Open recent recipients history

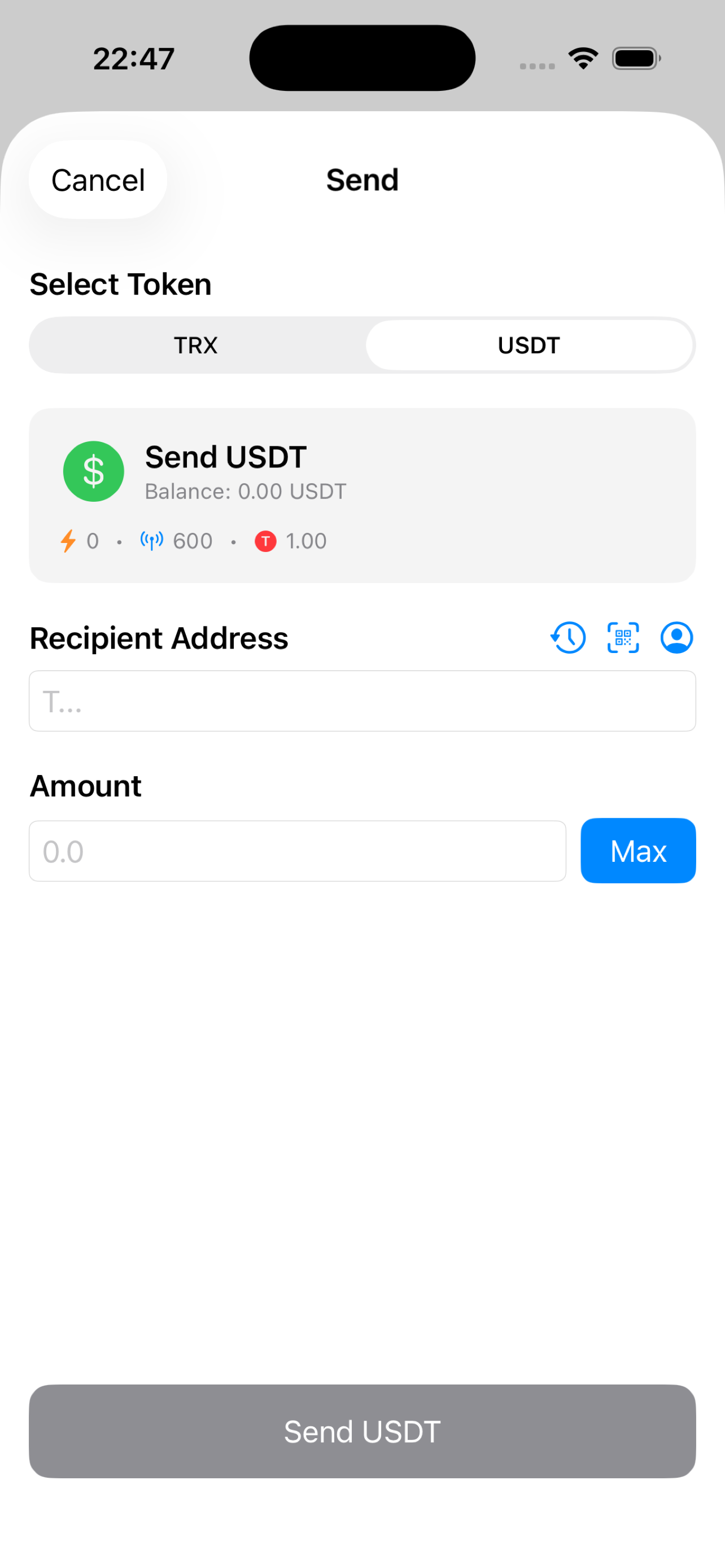tap(568, 637)
